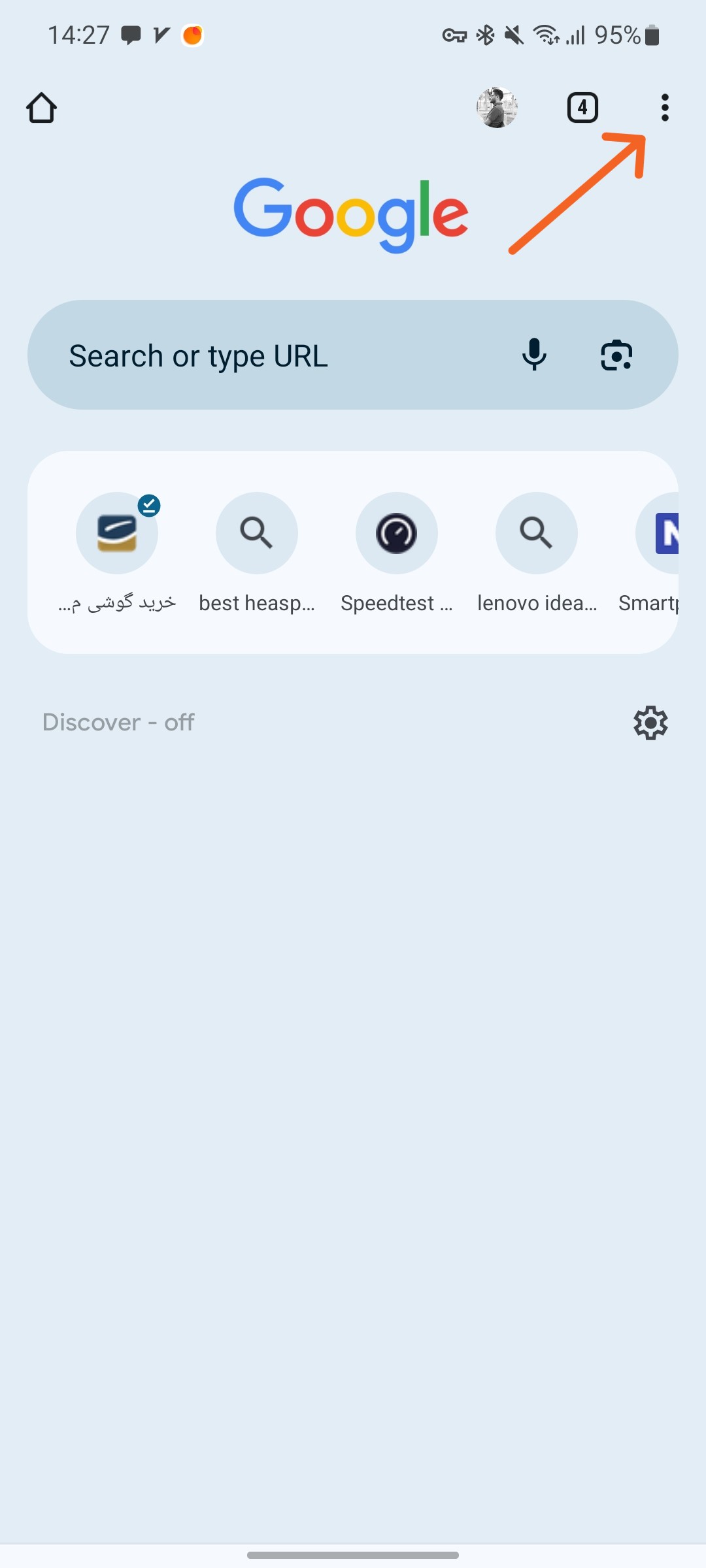Go to the home page icon
706x1568 pixels.
[x=42, y=108]
